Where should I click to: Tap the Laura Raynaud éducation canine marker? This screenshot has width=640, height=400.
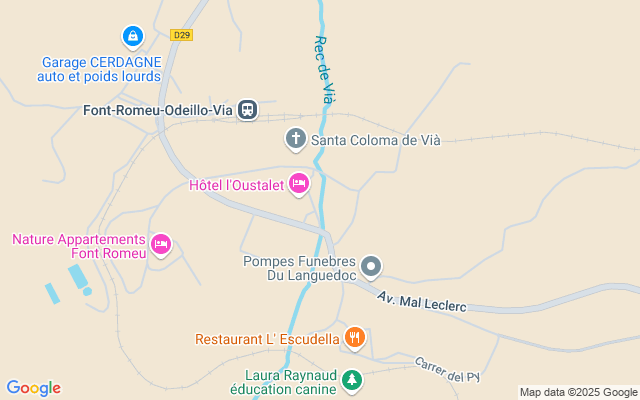coord(351,379)
